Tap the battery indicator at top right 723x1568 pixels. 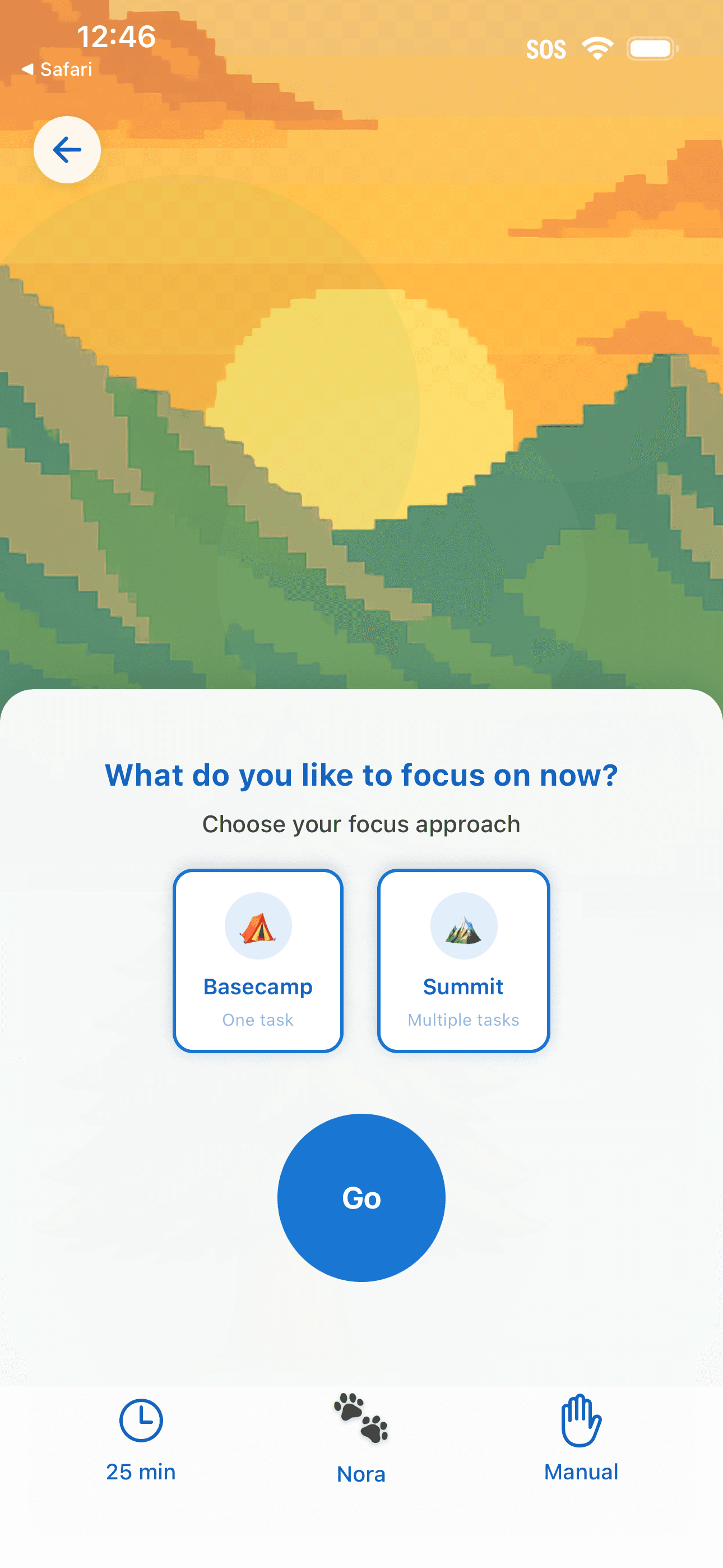[x=651, y=48]
